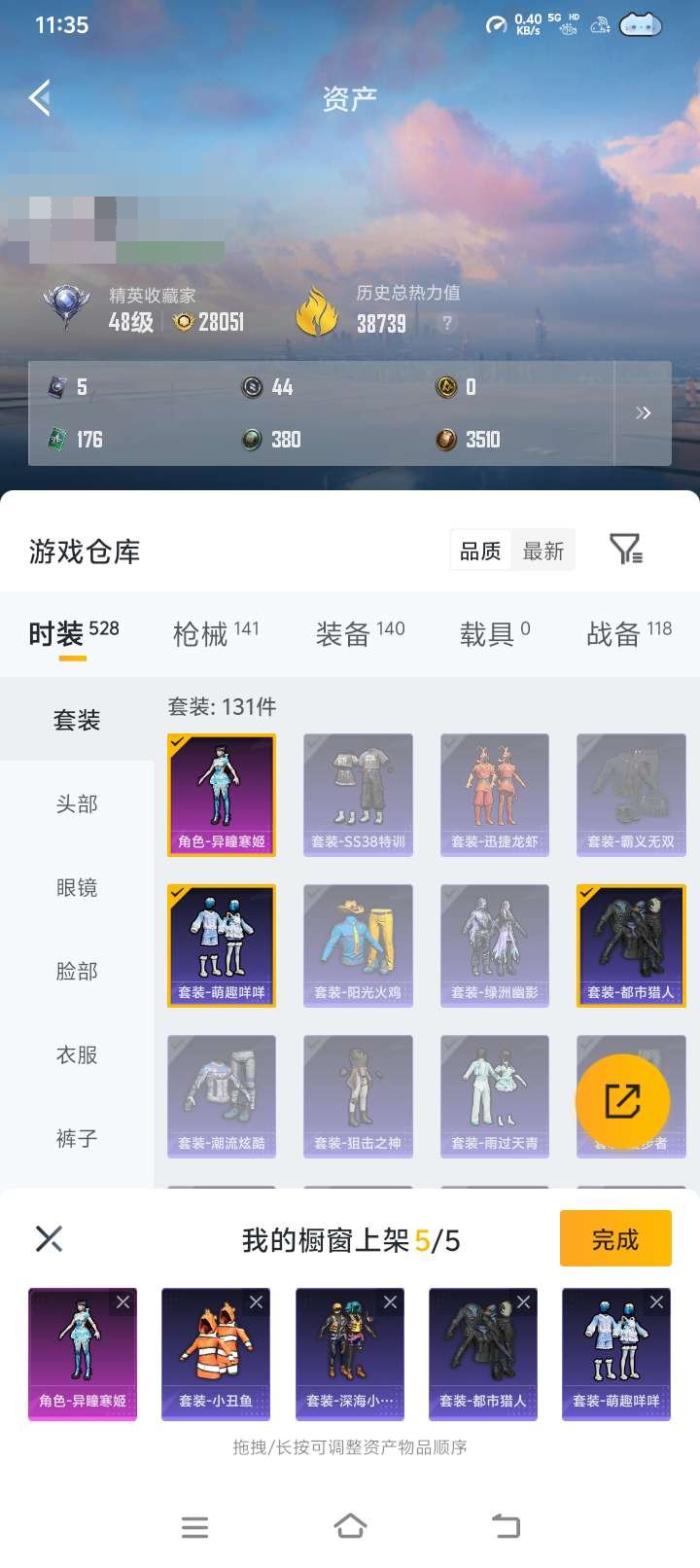Viewport: 700px width, 1568px height.
Task: Tap the back arrow at top left
Action: click(x=39, y=97)
